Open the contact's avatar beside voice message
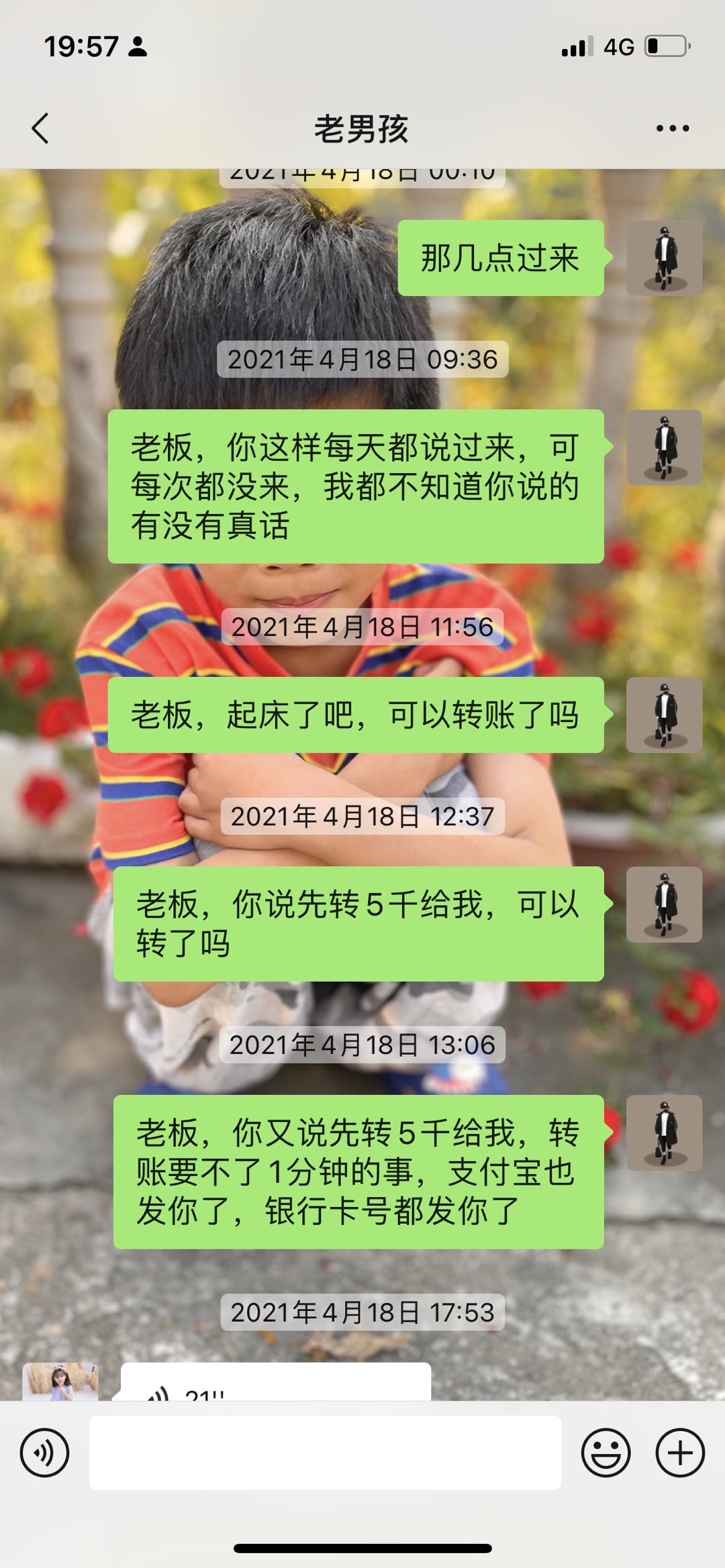725x1568 pixels. pos(60,1382)
